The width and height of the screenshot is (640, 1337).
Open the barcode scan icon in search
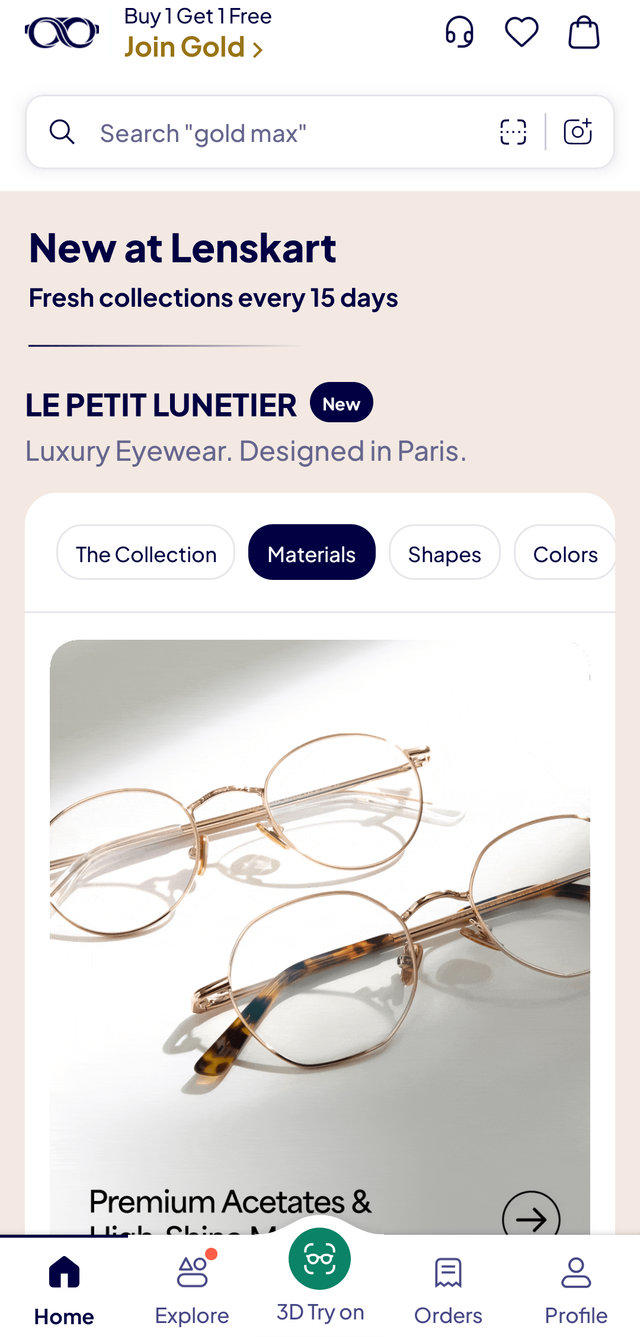[513, 132]
